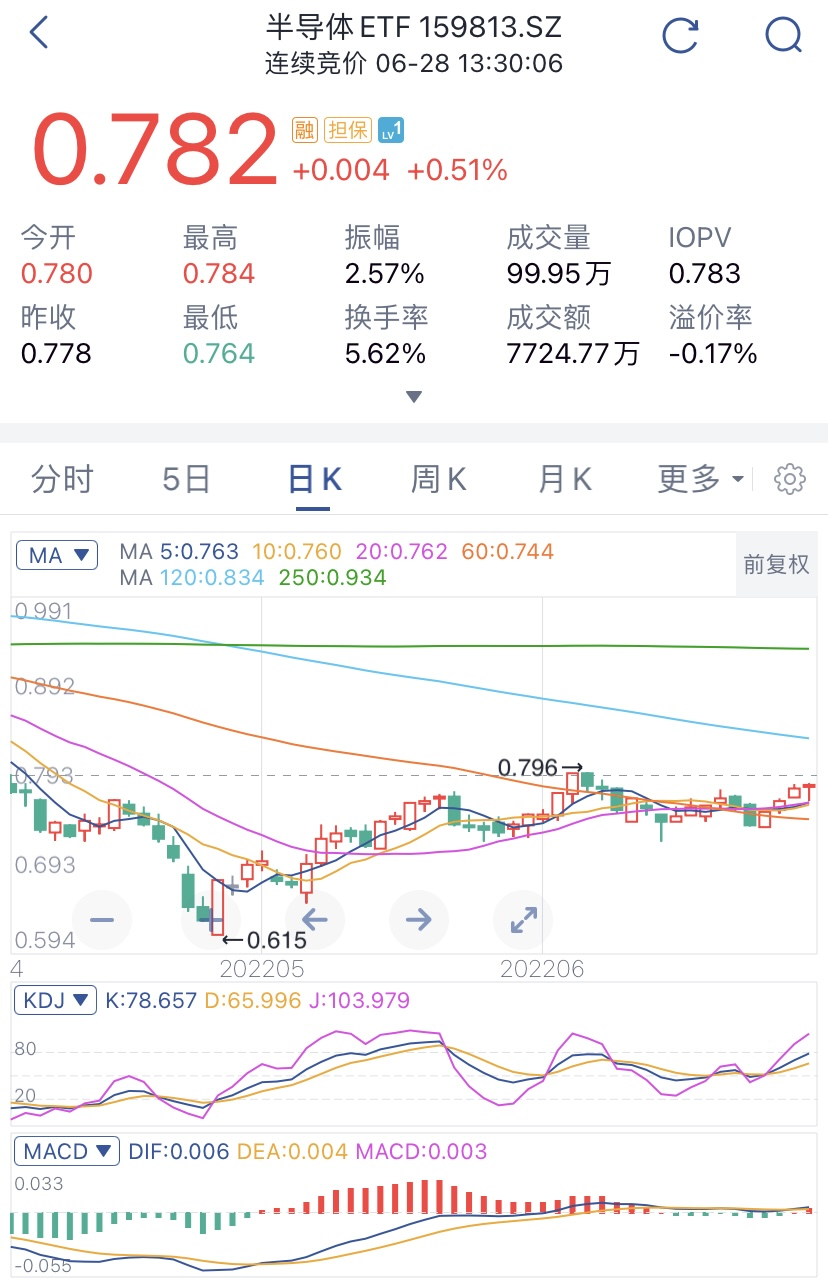Open the MA indicator dropdown

(56, 555)
